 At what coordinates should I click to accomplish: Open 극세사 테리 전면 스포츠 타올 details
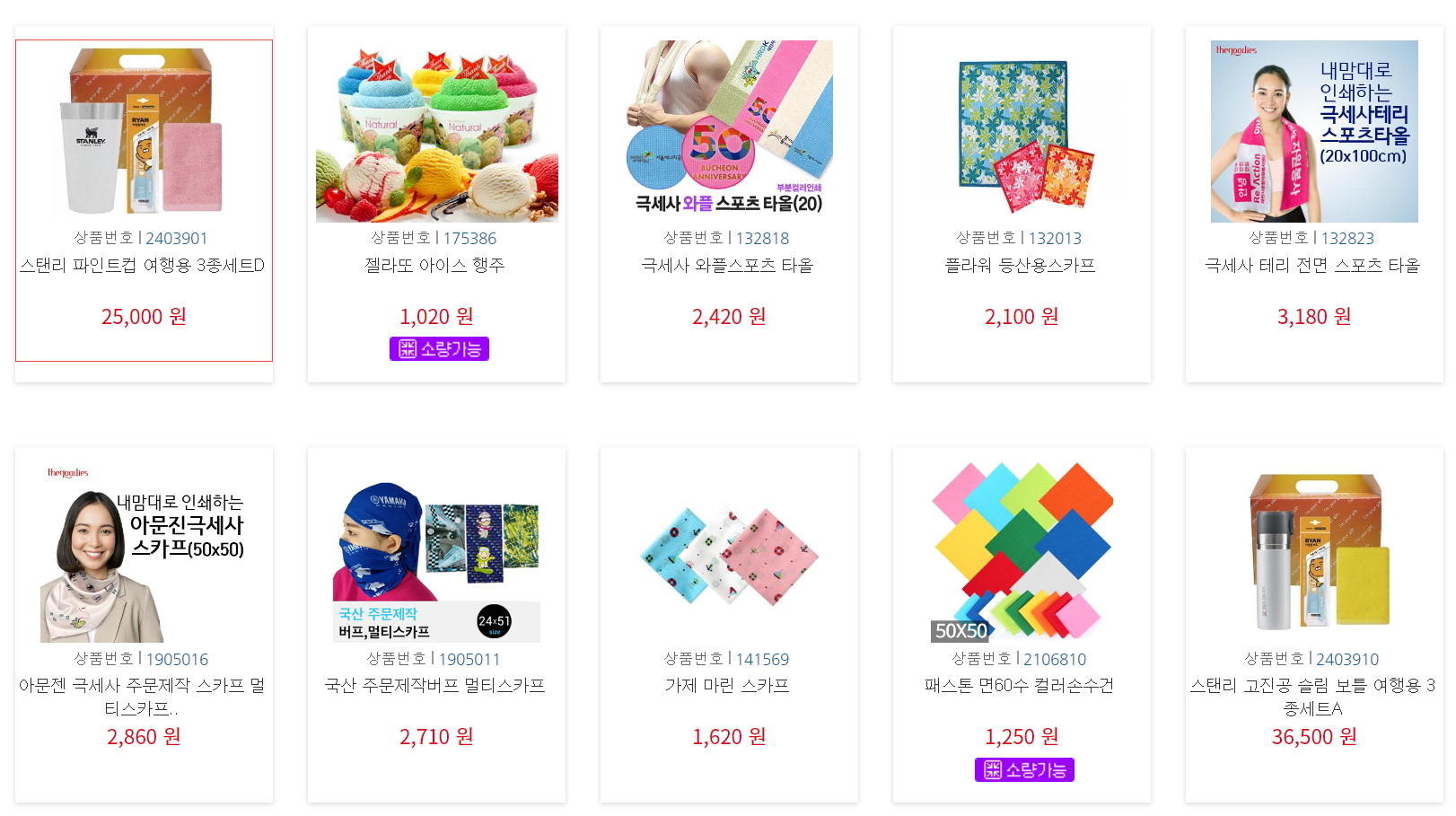1313,266
